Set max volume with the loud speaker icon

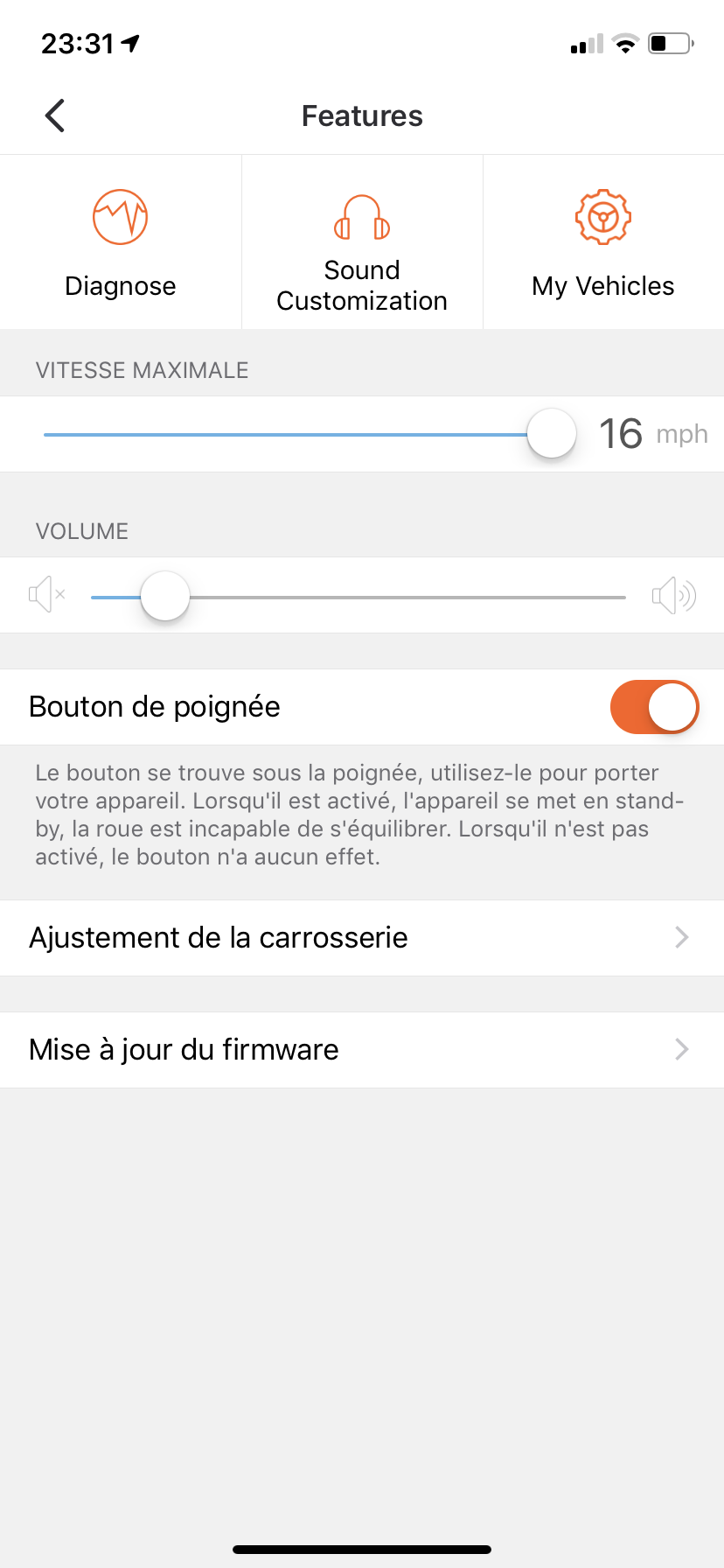[x=673, y=596]
